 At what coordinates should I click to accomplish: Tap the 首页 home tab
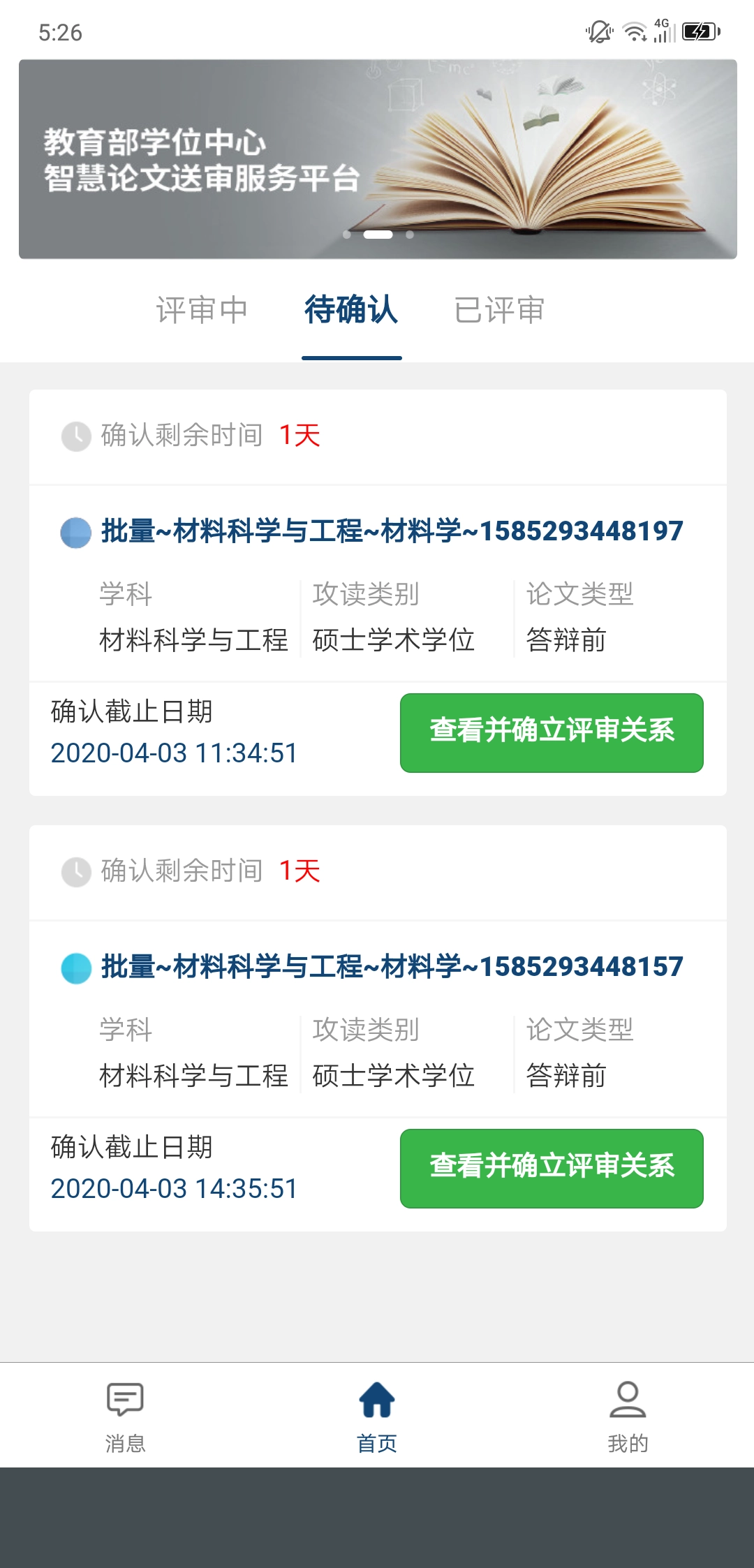pos(377,1415)
